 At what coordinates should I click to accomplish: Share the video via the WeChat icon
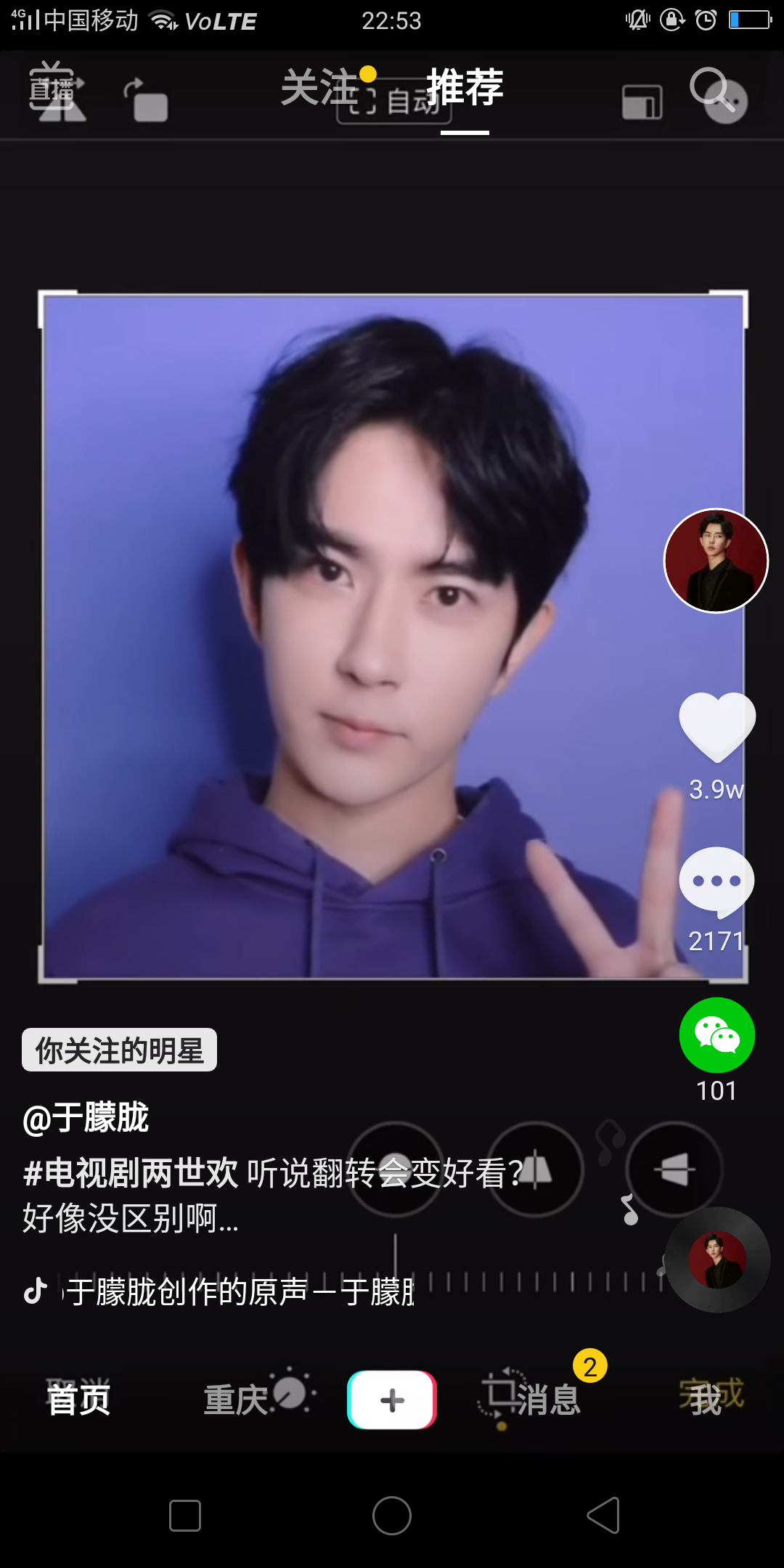(x=716, y=1035)
